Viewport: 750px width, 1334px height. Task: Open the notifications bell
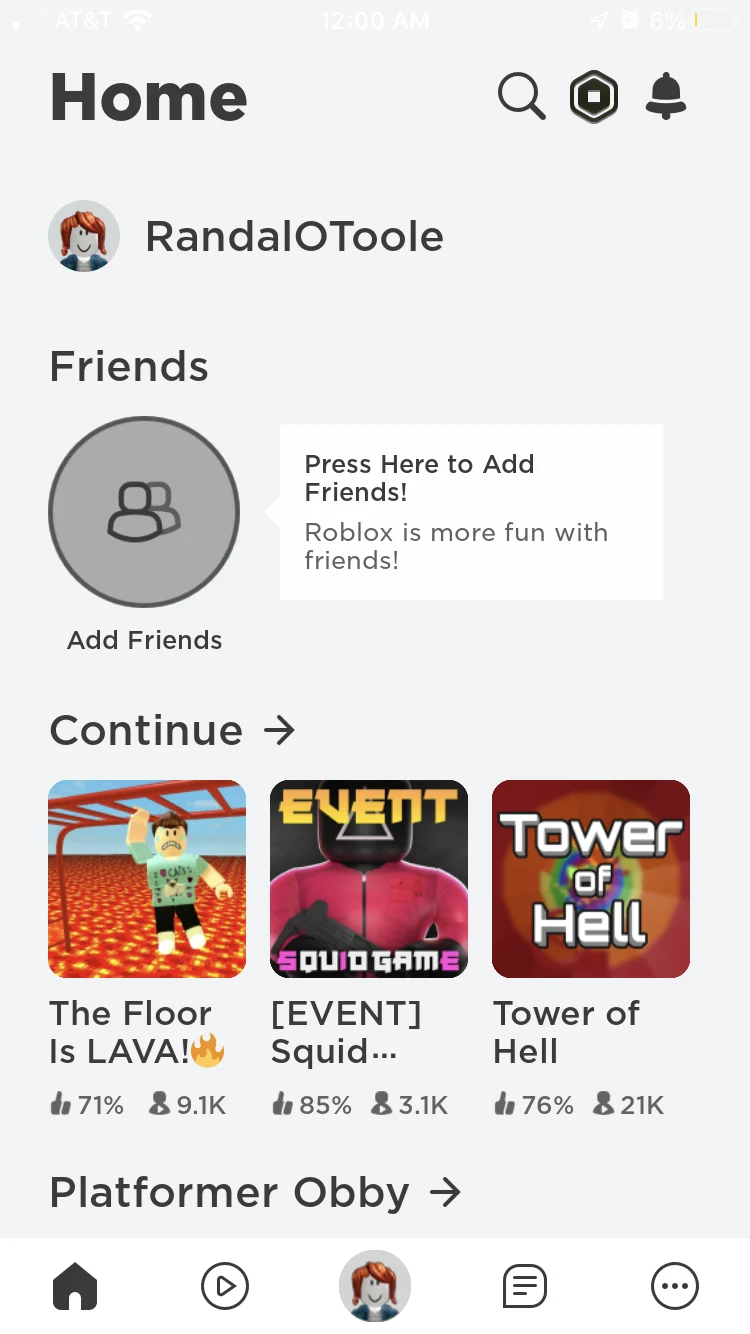tap(666, 97)
